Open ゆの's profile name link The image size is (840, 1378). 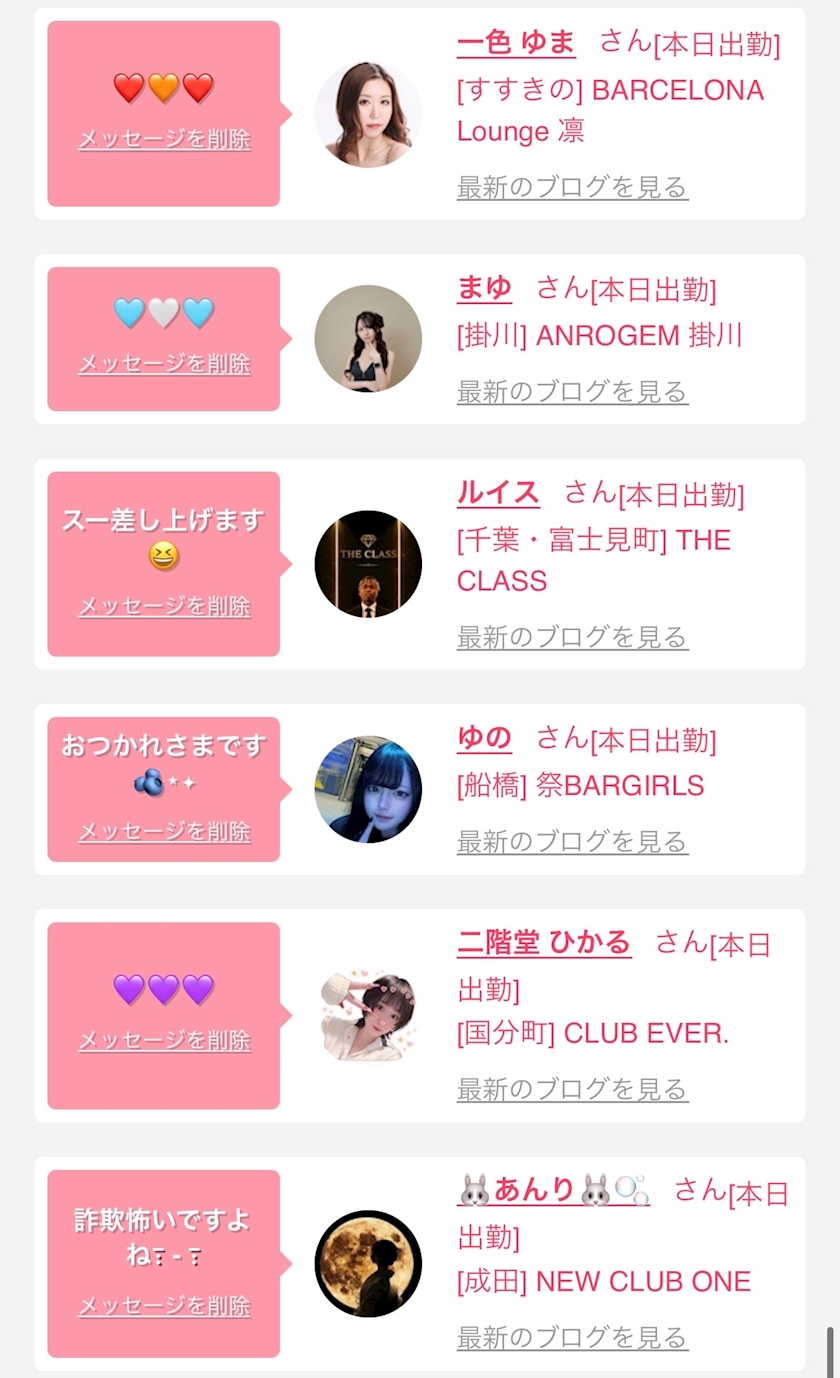click(x=484, y=739)
